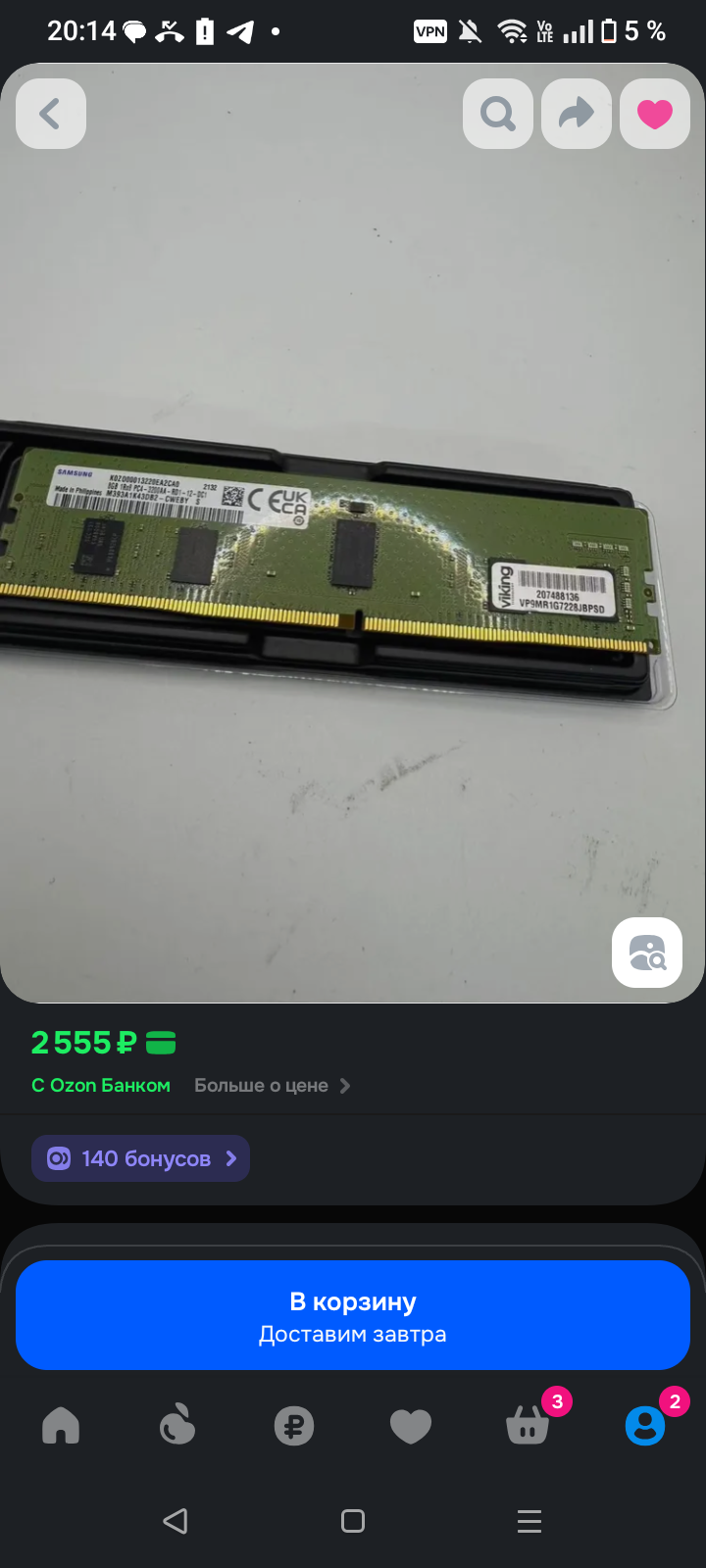Screen dimensions: 706x1568
Task: Open the profile tab
Action: pyautogui.click(x=645, y=1426)
